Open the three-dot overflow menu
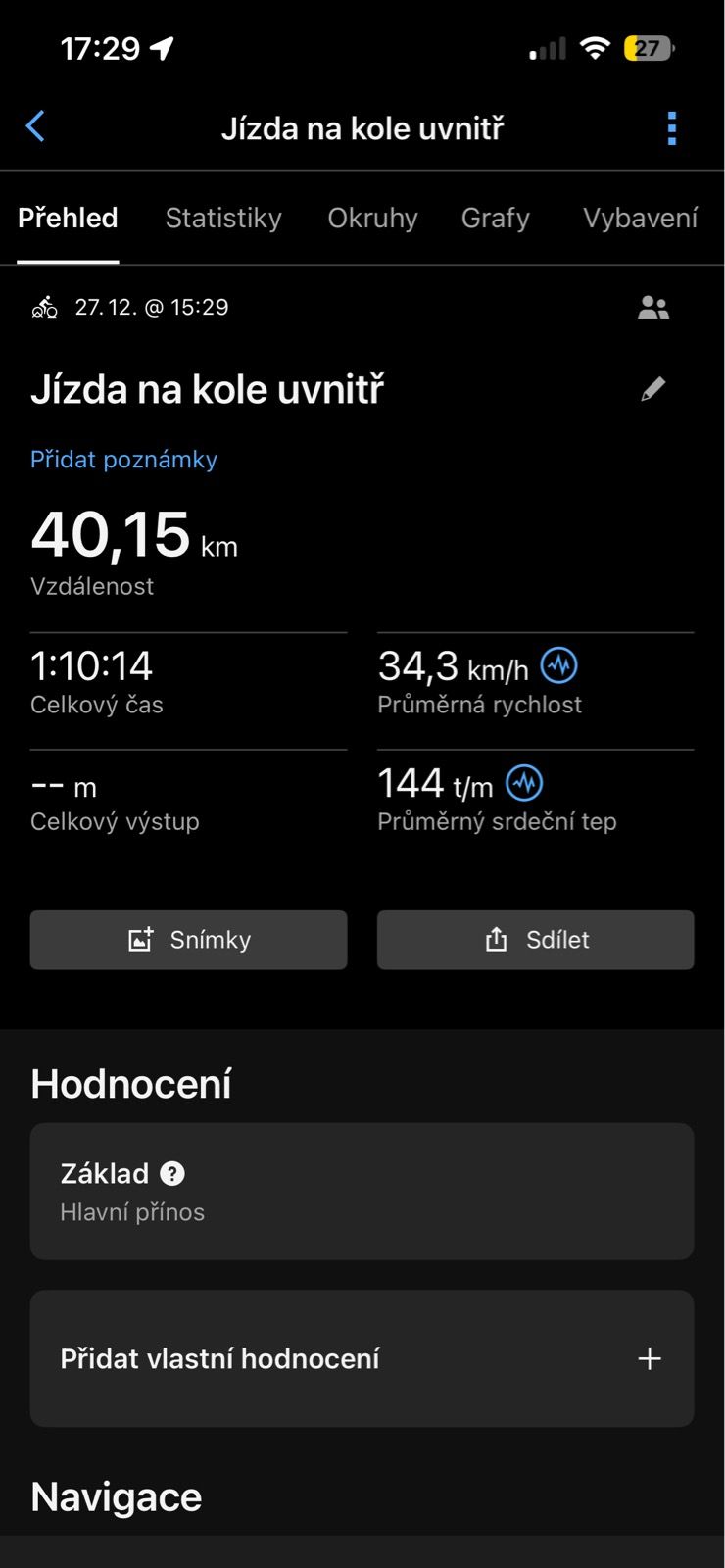This screenshot has height=1568, width=725. 671,128
